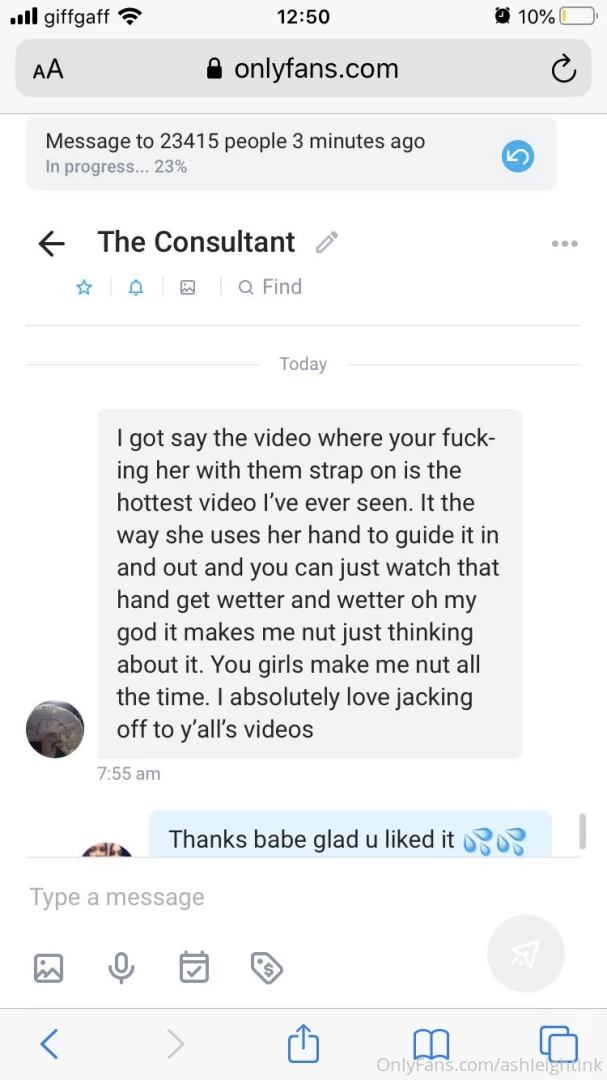Image resolution: width=607 pixels, height=1080 pixels.
Task: Find text in this conversation
Action: [270, 287]
